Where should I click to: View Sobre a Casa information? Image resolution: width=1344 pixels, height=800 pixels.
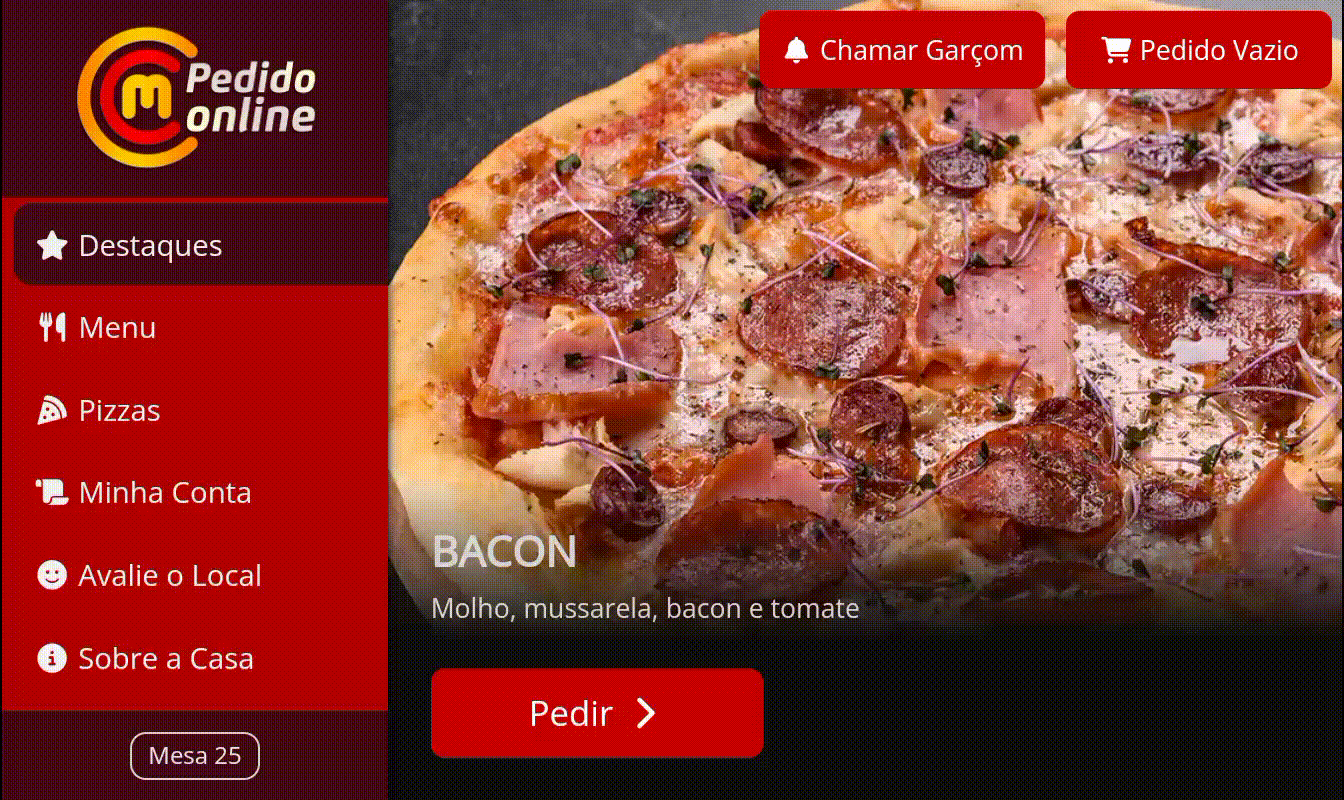pyautogui.click(x=195, y=659)
